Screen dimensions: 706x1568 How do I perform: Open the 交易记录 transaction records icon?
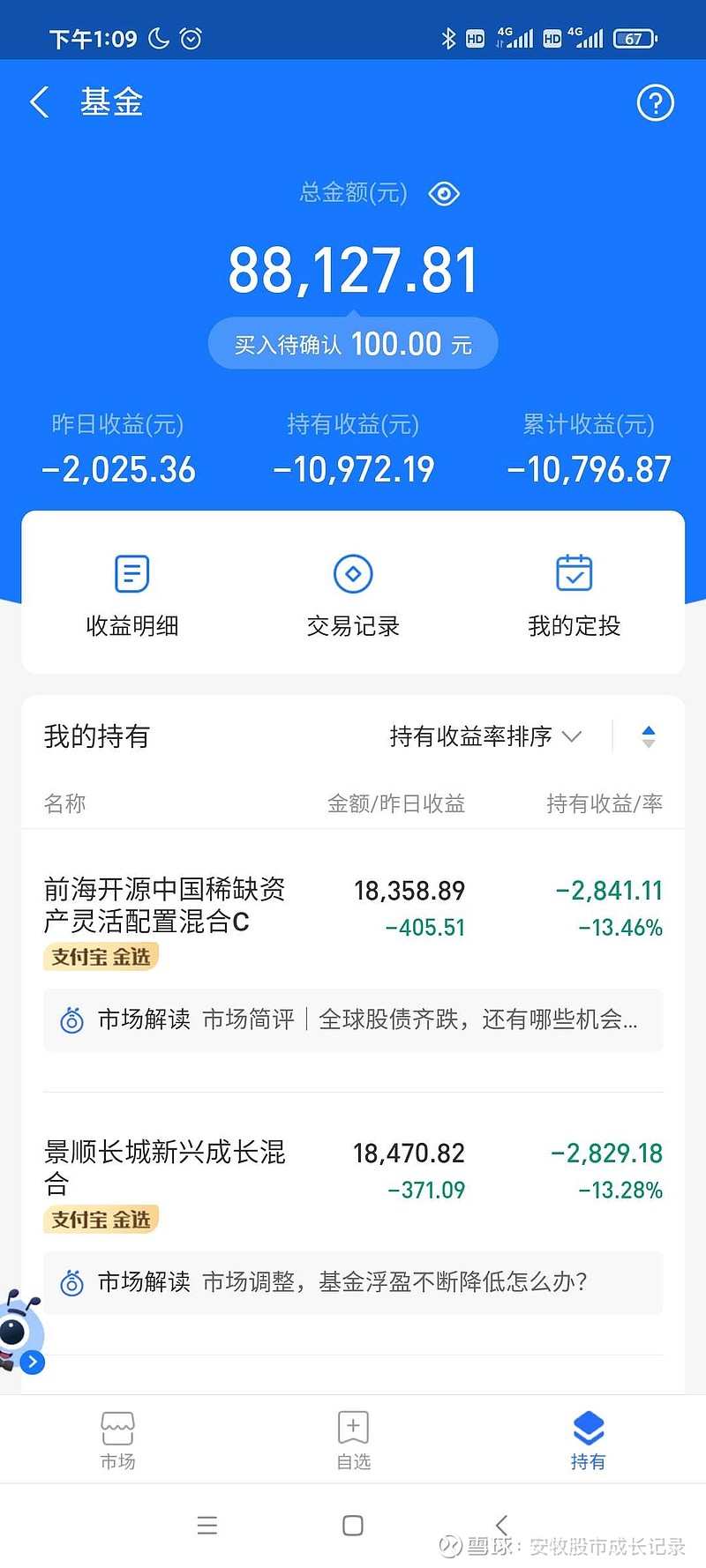pyautogui.click(x=352, y=591)
